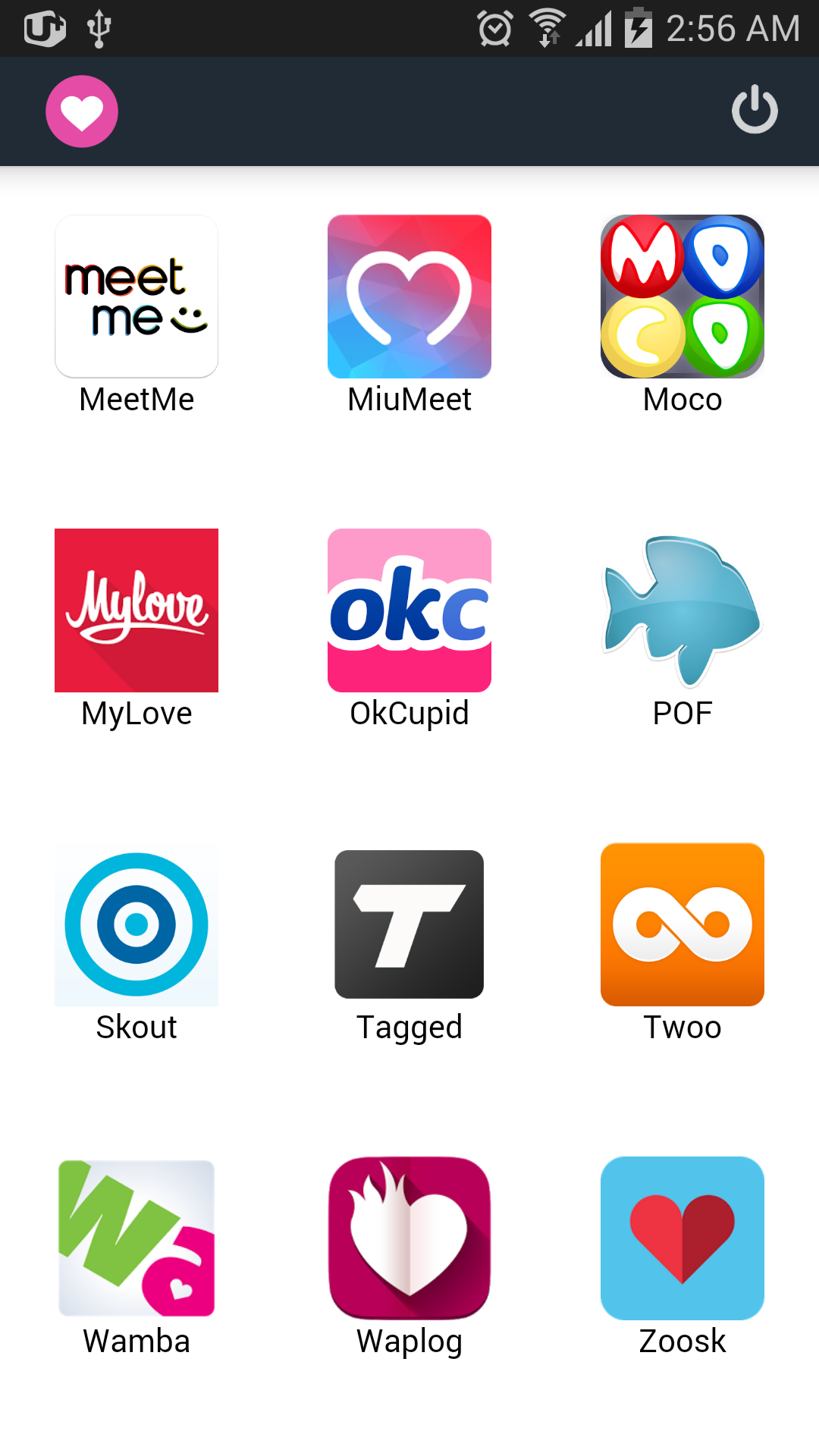Open the Waplog app
Viewport: 819px width, 1456px height.
point(409,1238)
